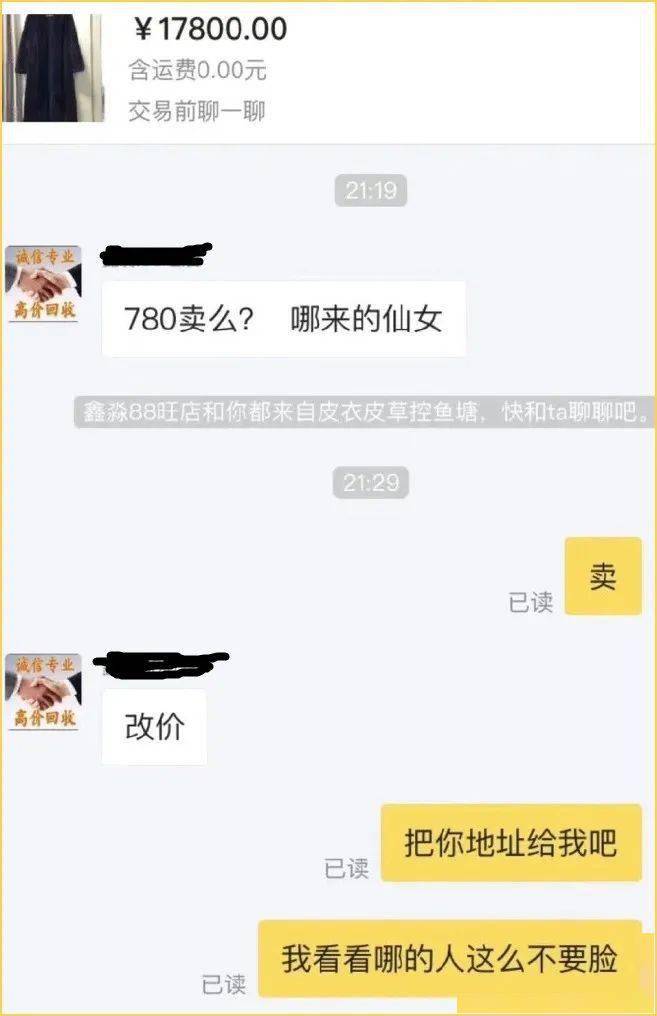Viewport: 657px width, 1016px height.
Task: Tap buyer avatar beside the 780卖么 message
Action: point(43,284)
